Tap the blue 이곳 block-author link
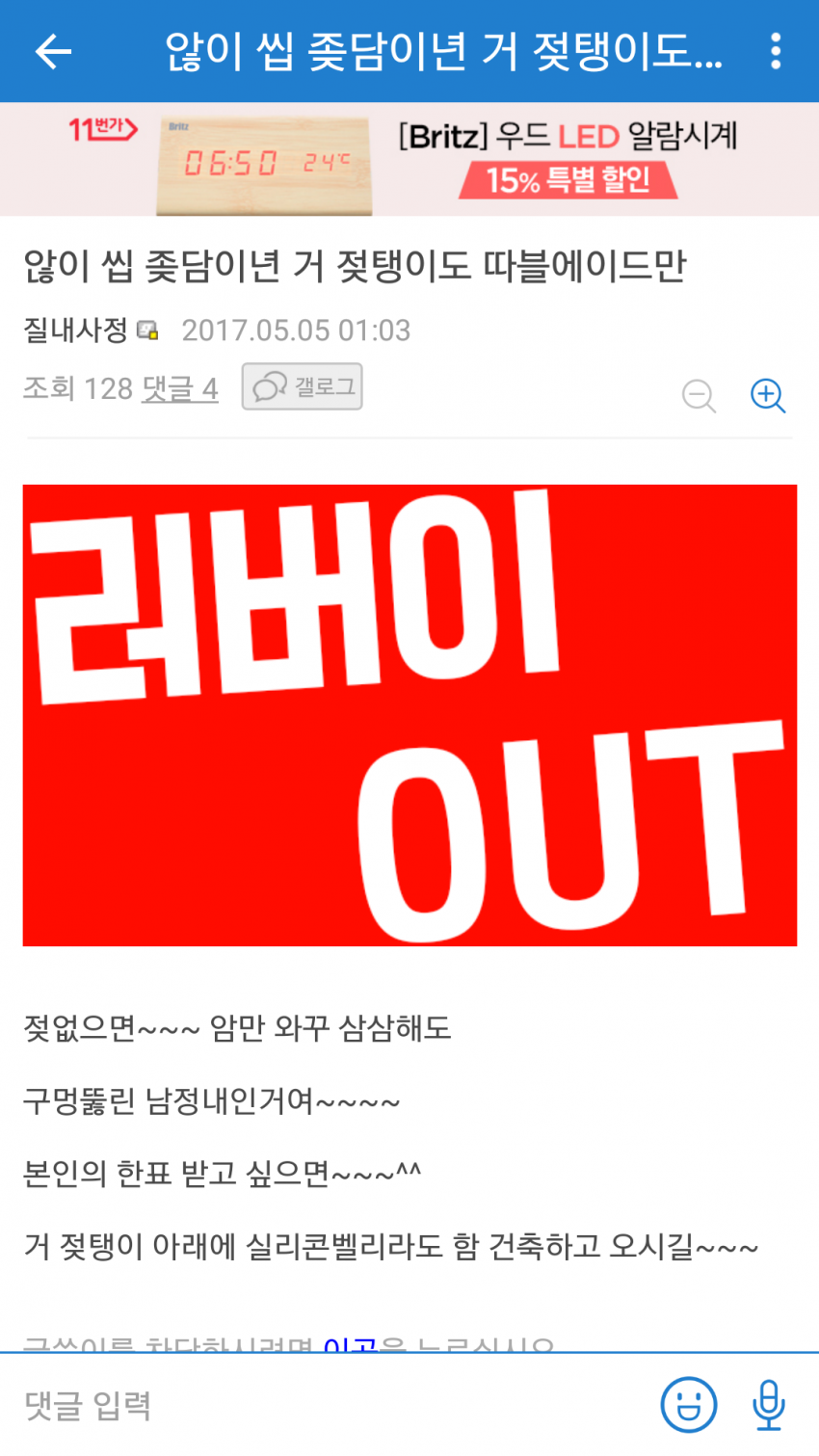 tap(350, 1345)
